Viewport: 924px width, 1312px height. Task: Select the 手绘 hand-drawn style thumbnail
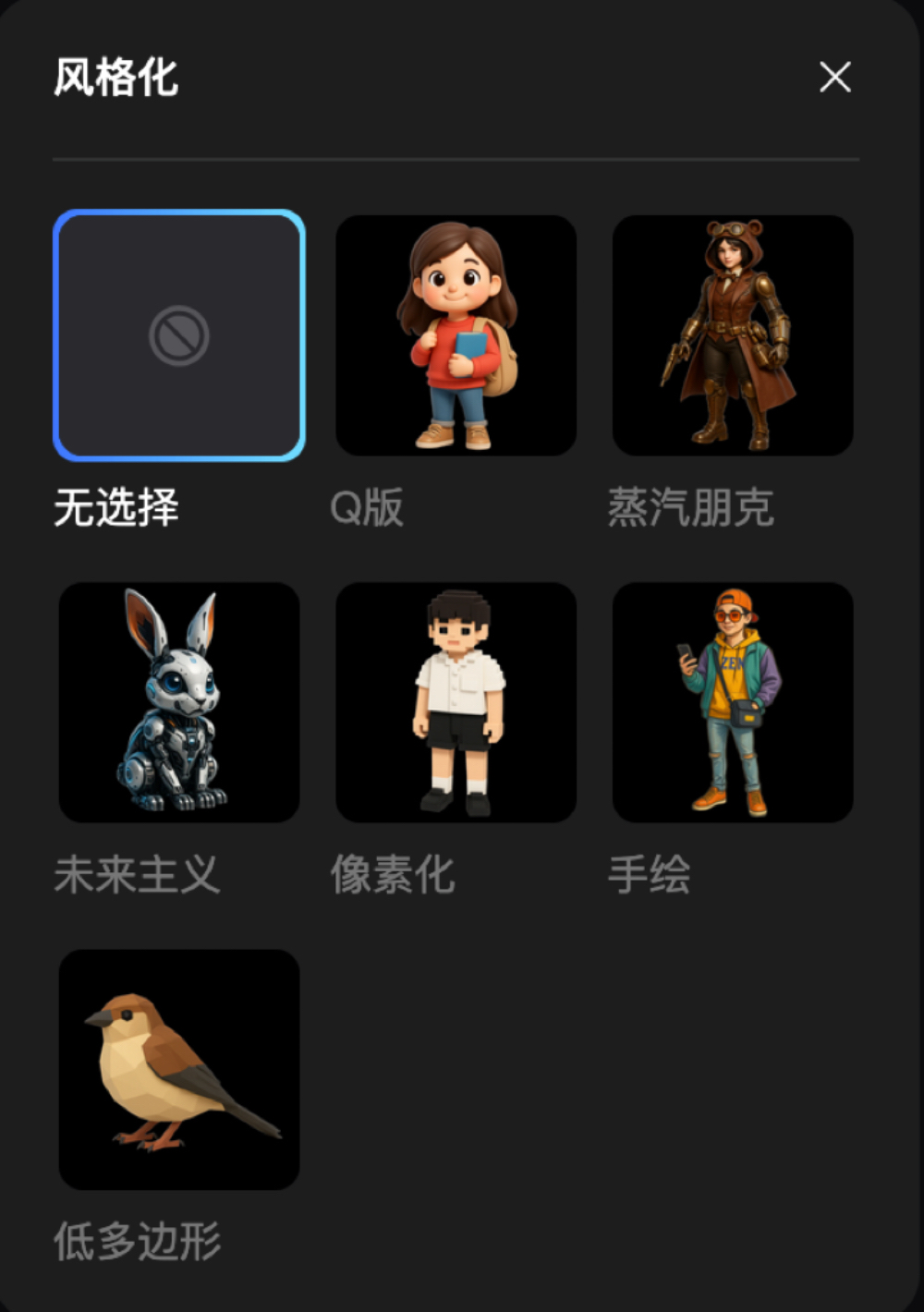[733, 702]
